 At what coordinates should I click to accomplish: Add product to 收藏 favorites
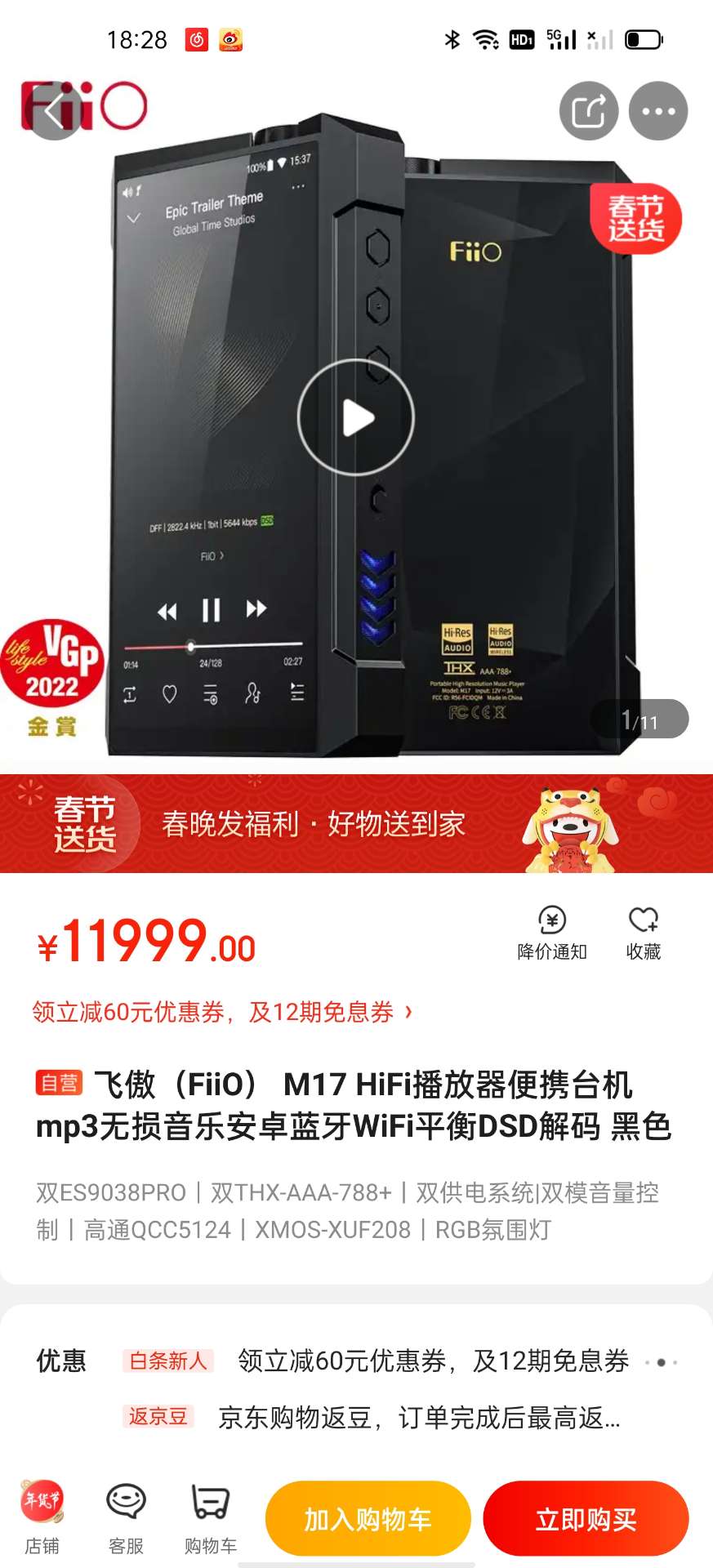pyautogui.click(x=643, y=932)
